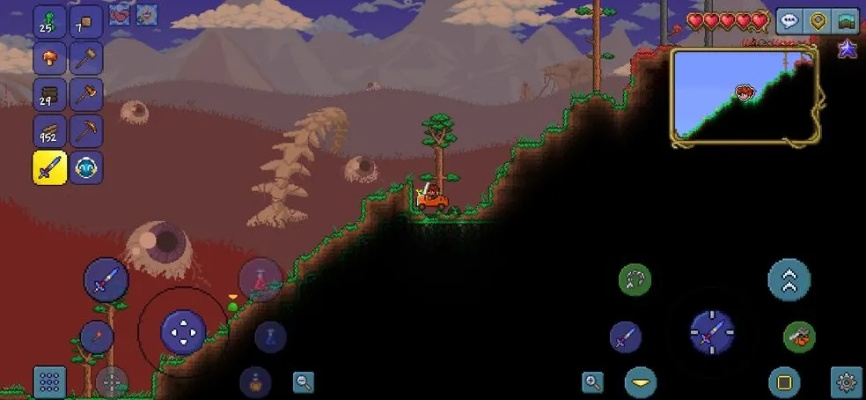Select the chest item slot with 29

[50, 94]
